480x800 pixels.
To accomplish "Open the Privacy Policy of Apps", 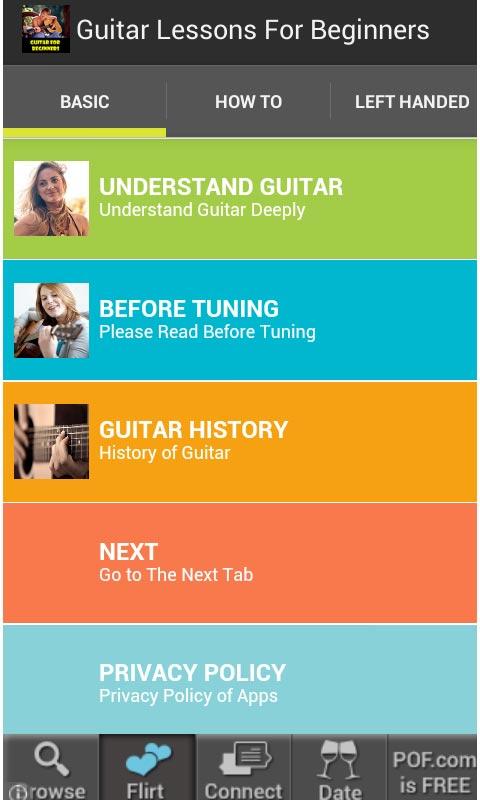I will (x=240, y=680).
